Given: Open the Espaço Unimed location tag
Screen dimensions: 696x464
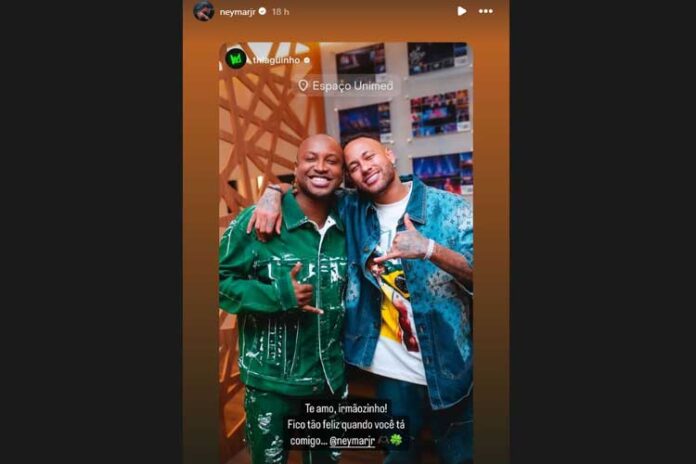Looking at the screenshot, I should click(346, 86).
